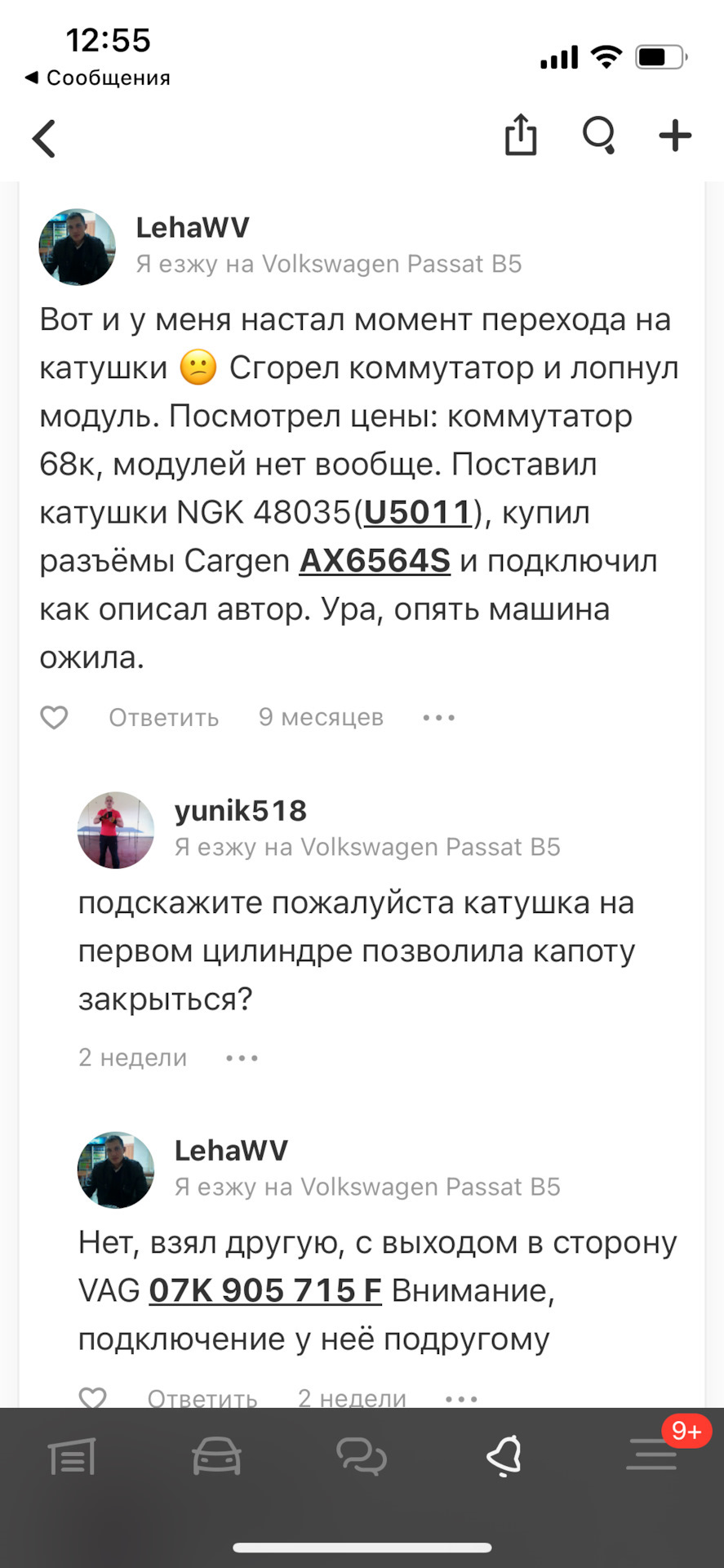
Task: Like LehaWV's first comment
Action: 54,717
